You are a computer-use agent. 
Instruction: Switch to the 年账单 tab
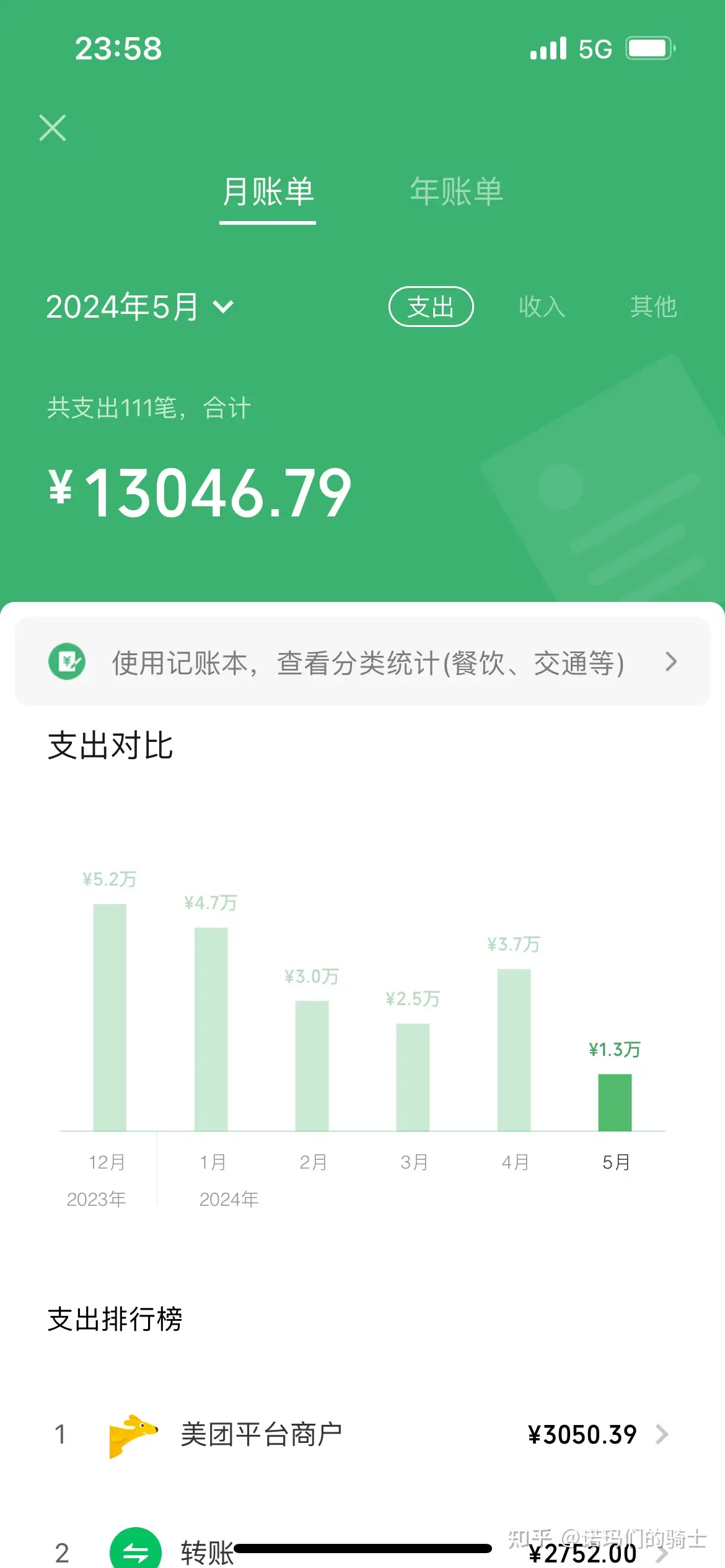pyautogui.click(x=456, y=192)
